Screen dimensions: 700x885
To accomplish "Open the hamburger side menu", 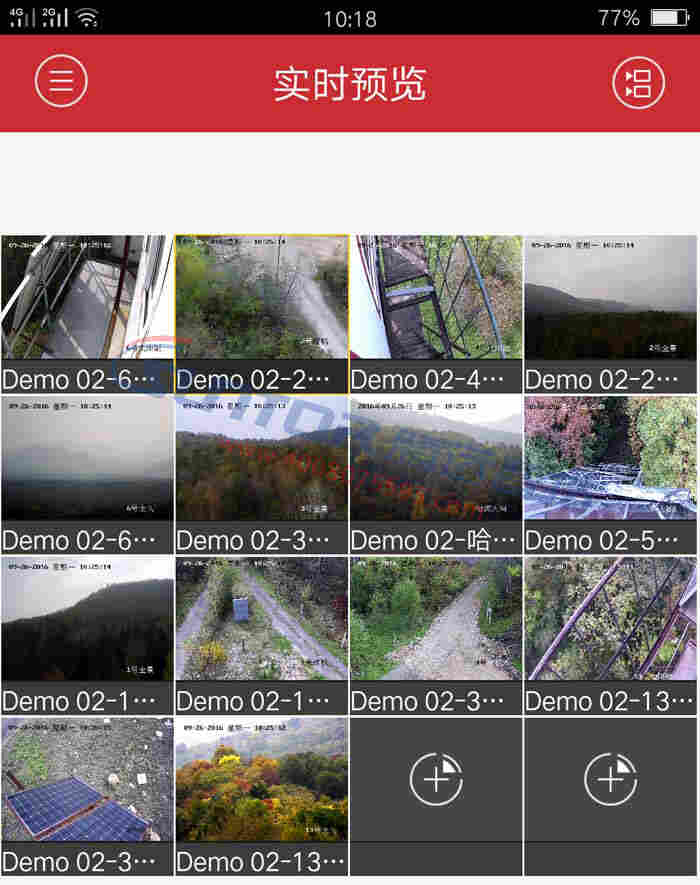I will click(62, 81).
